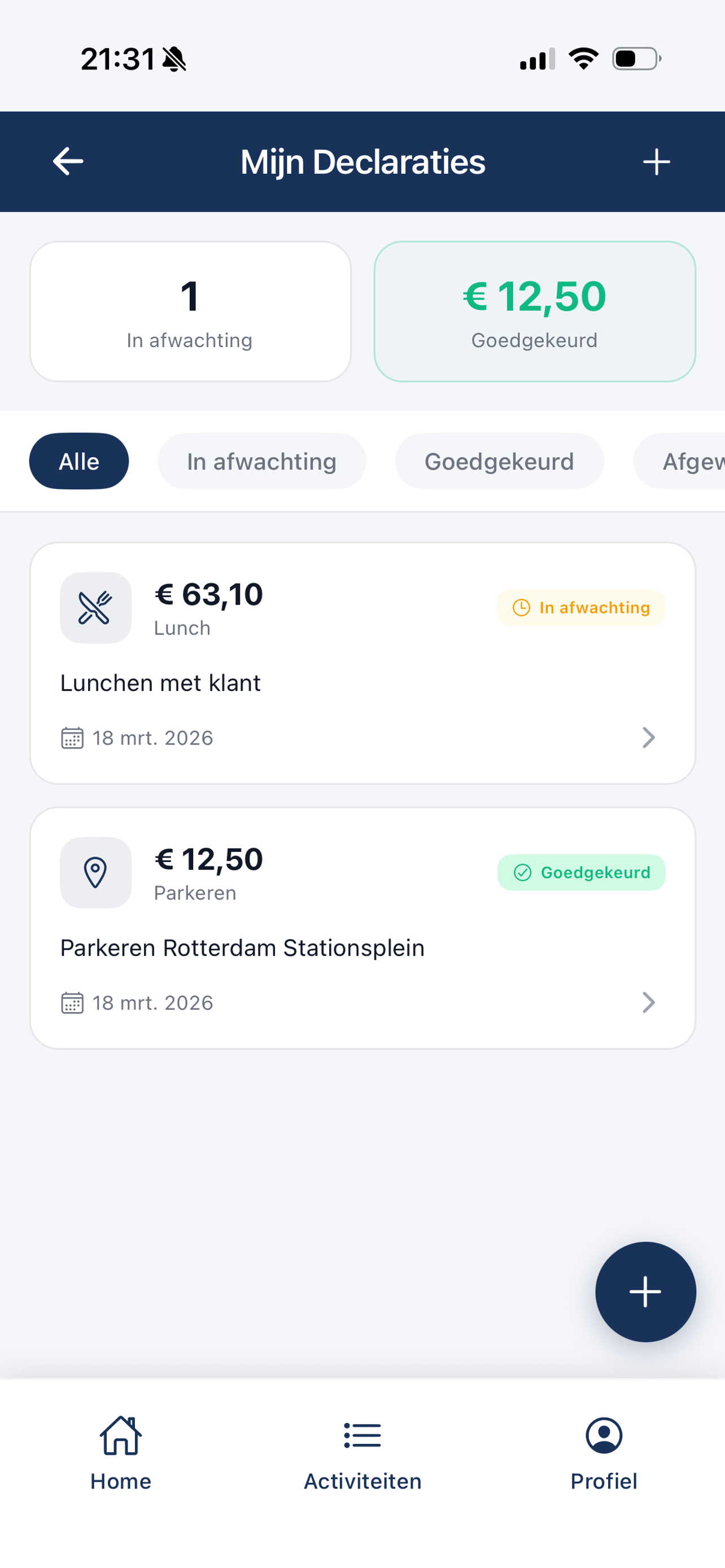Open the plus icon in the top bar
This screenshot has height=1568, width=725.
tap(656, 161)
